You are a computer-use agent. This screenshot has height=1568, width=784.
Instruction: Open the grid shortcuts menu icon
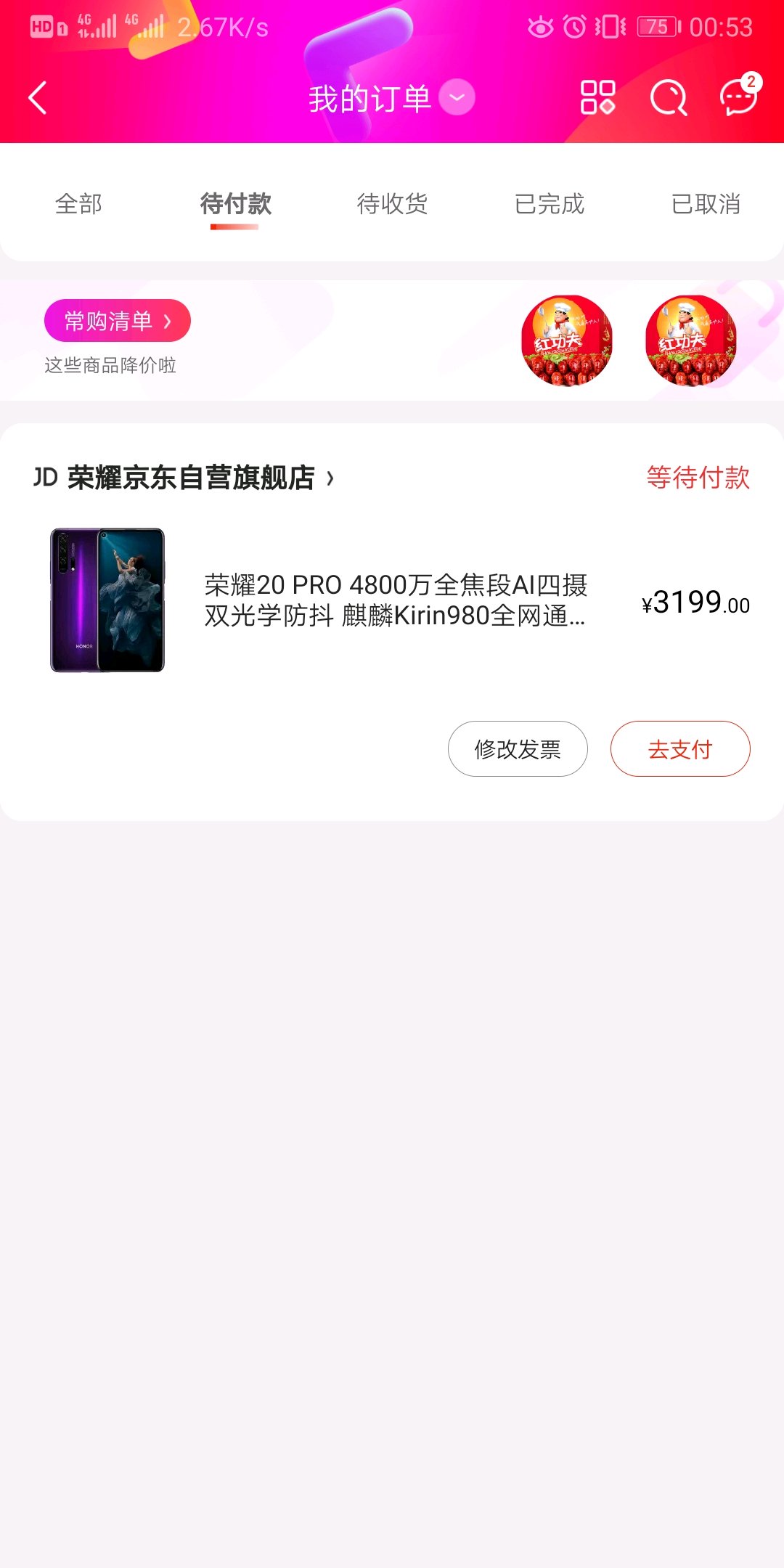tap(597, 98)
